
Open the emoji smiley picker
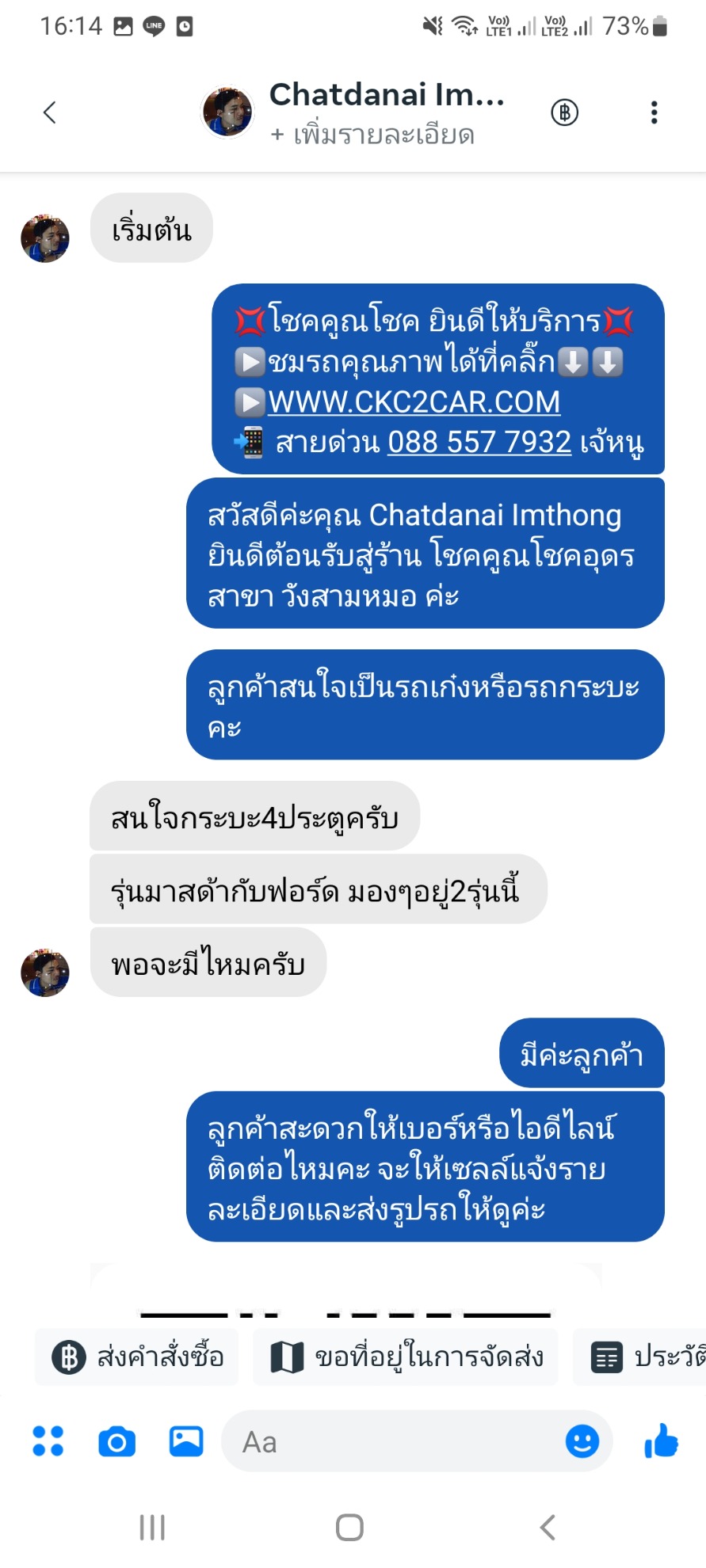[x=582, y=1441]
